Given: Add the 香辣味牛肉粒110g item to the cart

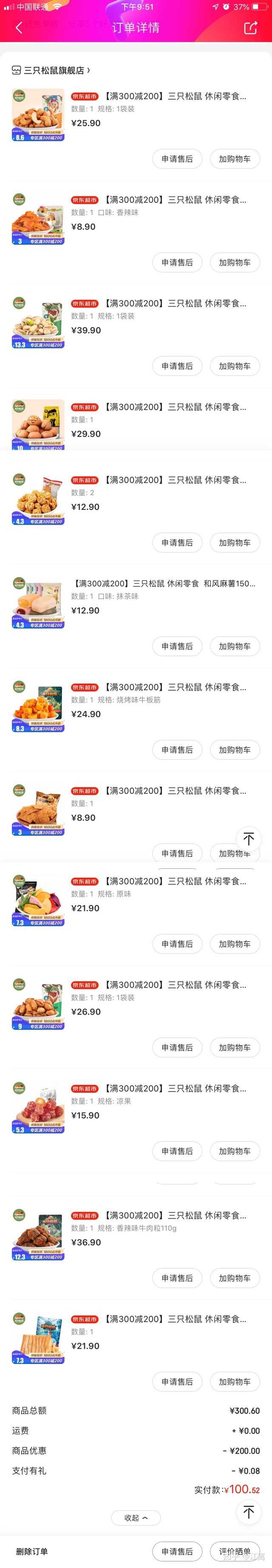Looking at the screenshot, I should click(x=235, y=1278).
